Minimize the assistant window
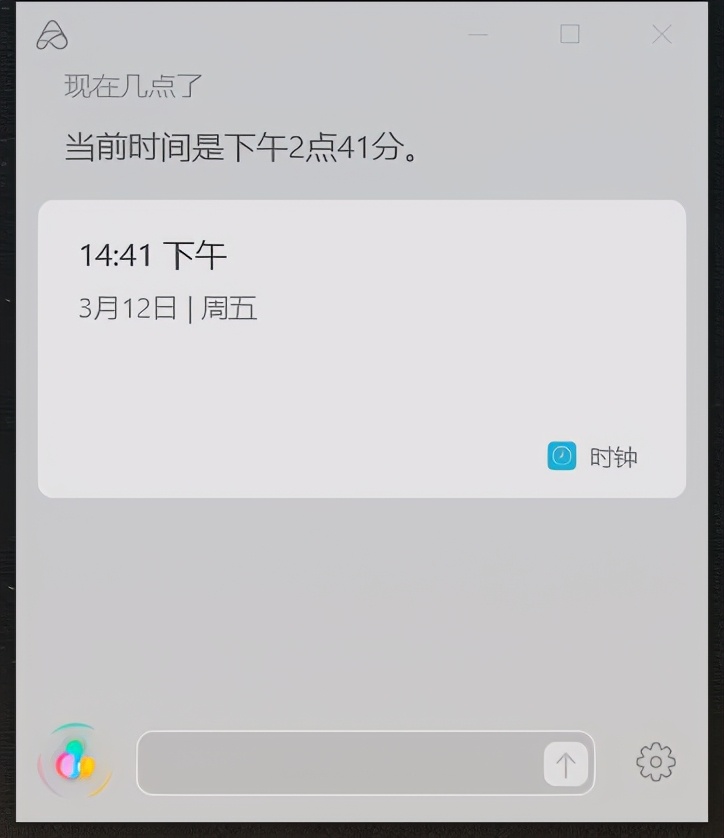The width and height of the screenshot is (724, 838). point(478,35)
